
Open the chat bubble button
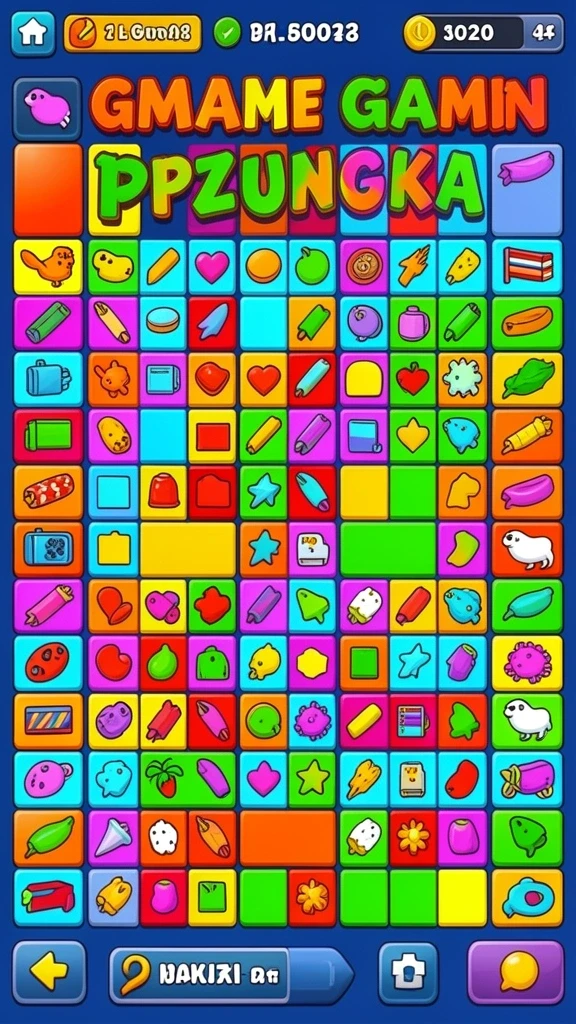[516, 972]
